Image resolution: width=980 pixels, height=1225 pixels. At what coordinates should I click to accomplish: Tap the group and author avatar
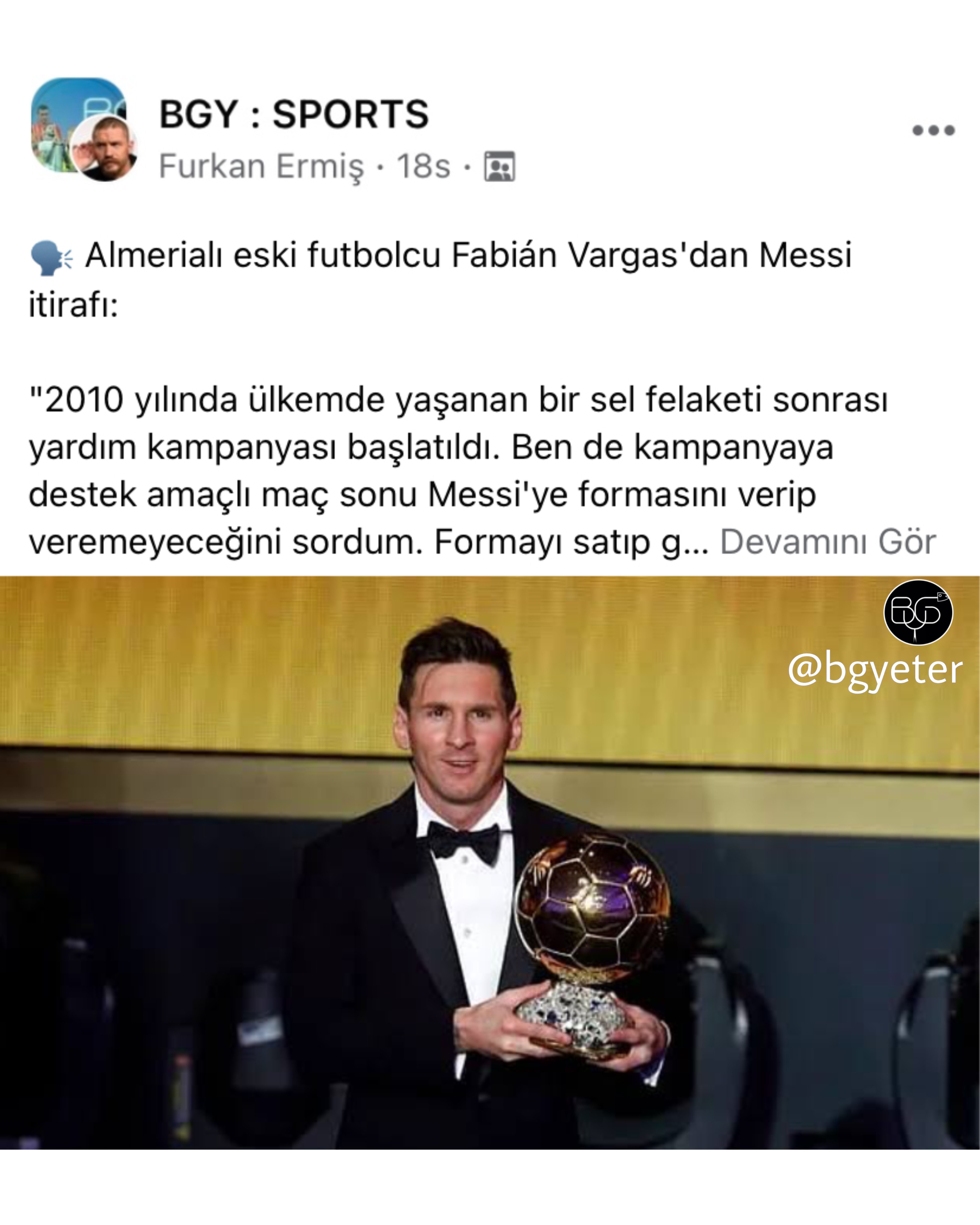[84, 129]
